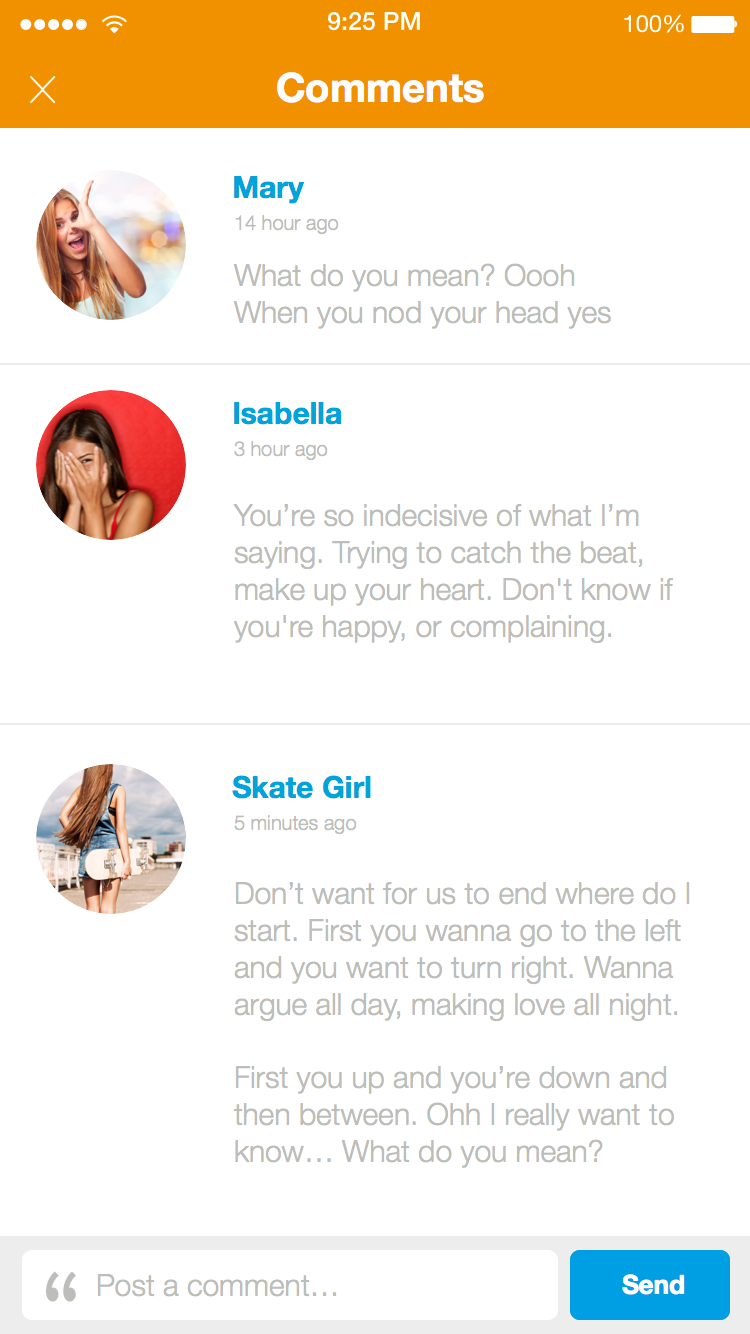The height and width of the screenshot is (1334, 750).
Task: Open Skate Girl's profile picture
Action: (x=111, y=839)
